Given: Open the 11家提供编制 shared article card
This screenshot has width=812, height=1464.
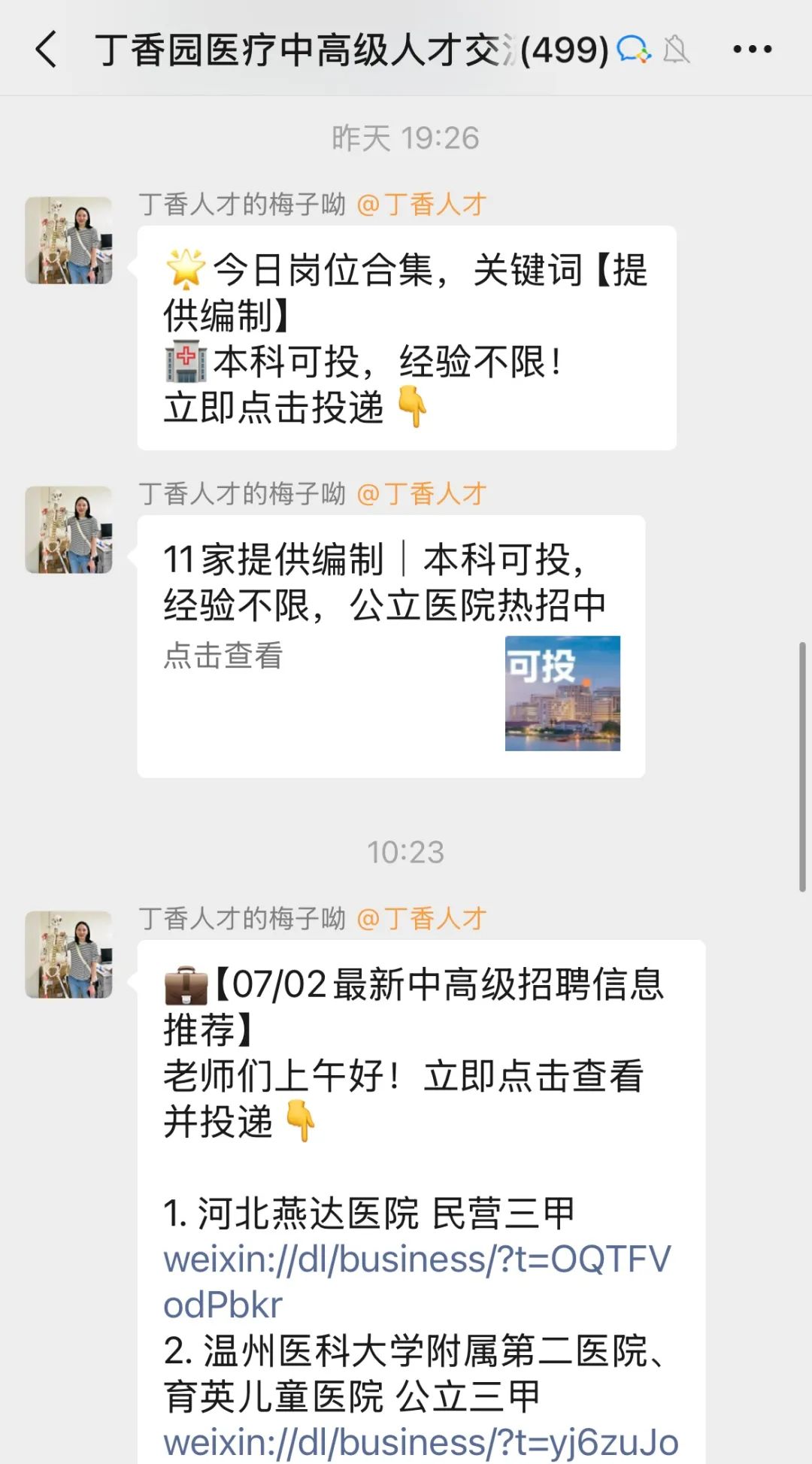Looking at the screenshot, I should click(391, 645).
